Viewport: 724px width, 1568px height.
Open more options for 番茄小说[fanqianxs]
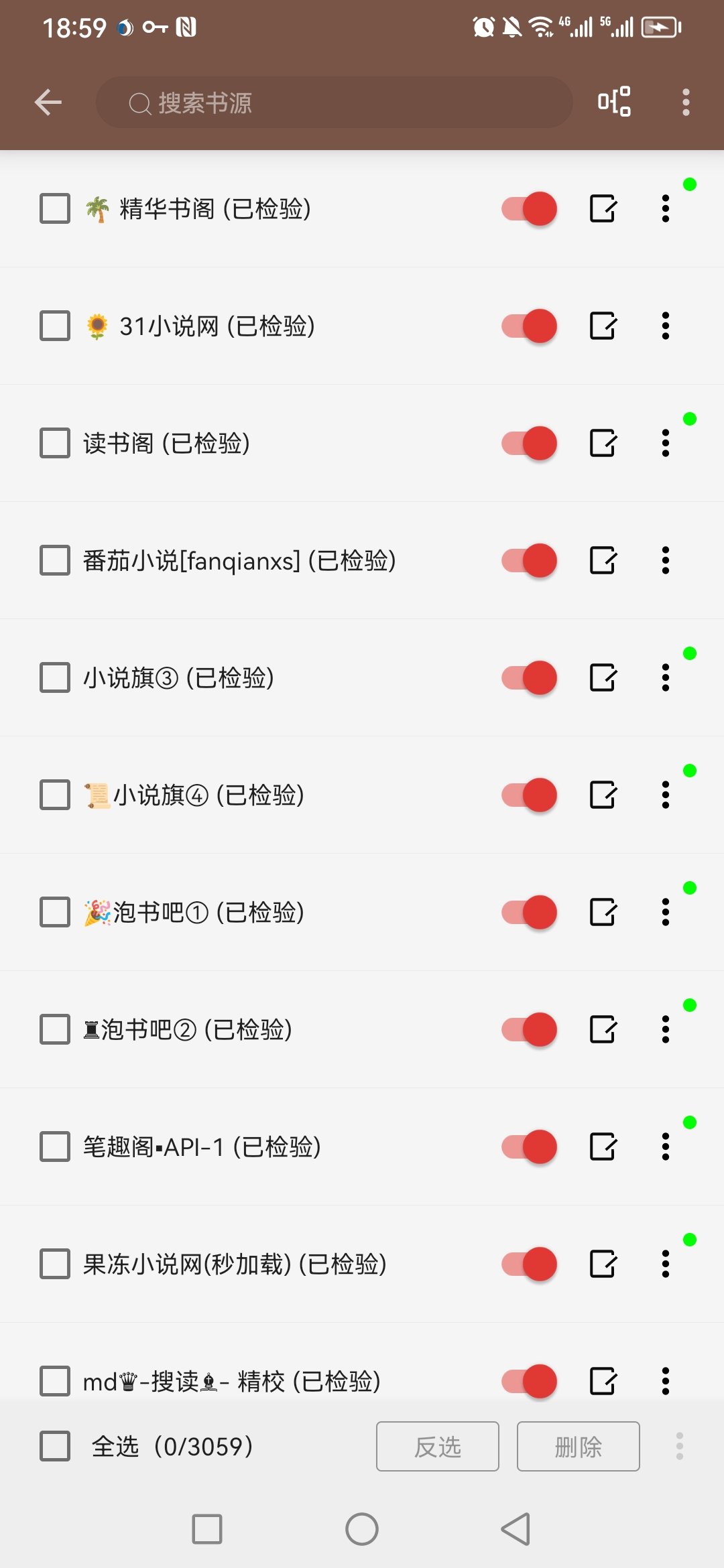(x=665, y=560)
